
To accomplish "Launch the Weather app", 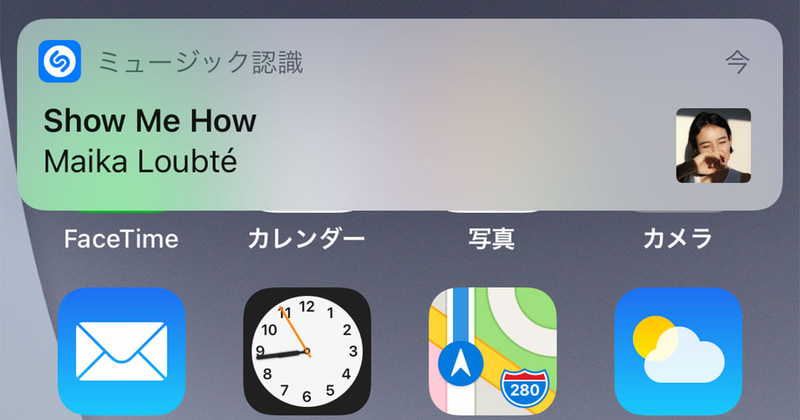I will (677, 352).
